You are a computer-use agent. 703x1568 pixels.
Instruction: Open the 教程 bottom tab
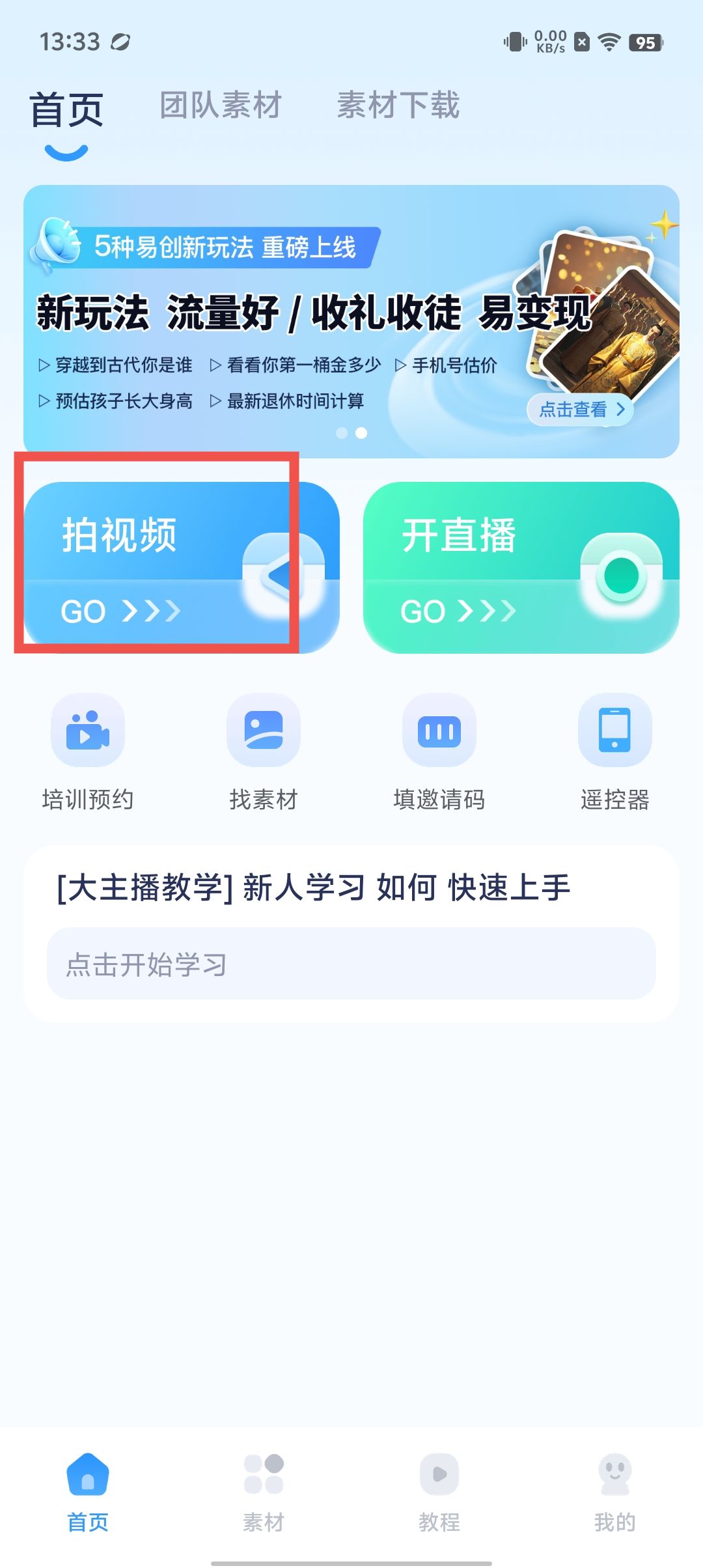(x=439, y=1492)
